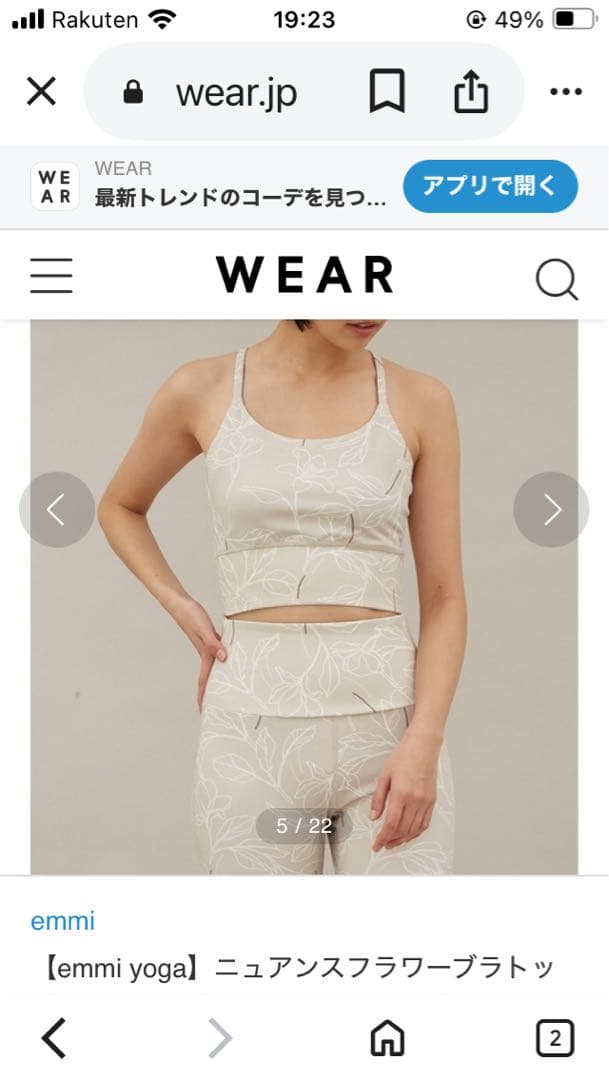609x1080 pixels.
Task: Open the browser overflow menu
Action: coord(566,92)
